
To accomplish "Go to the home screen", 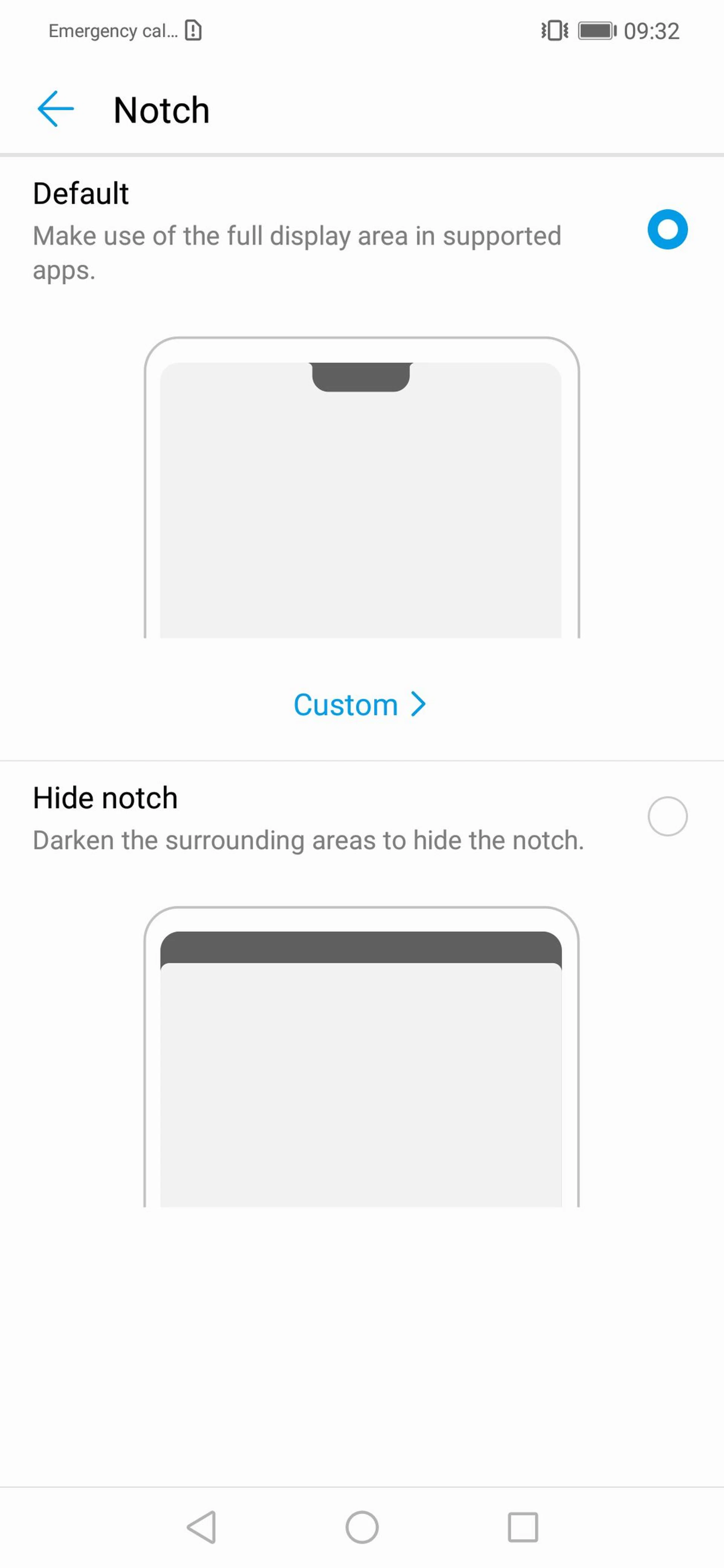I will [362, 1527].
